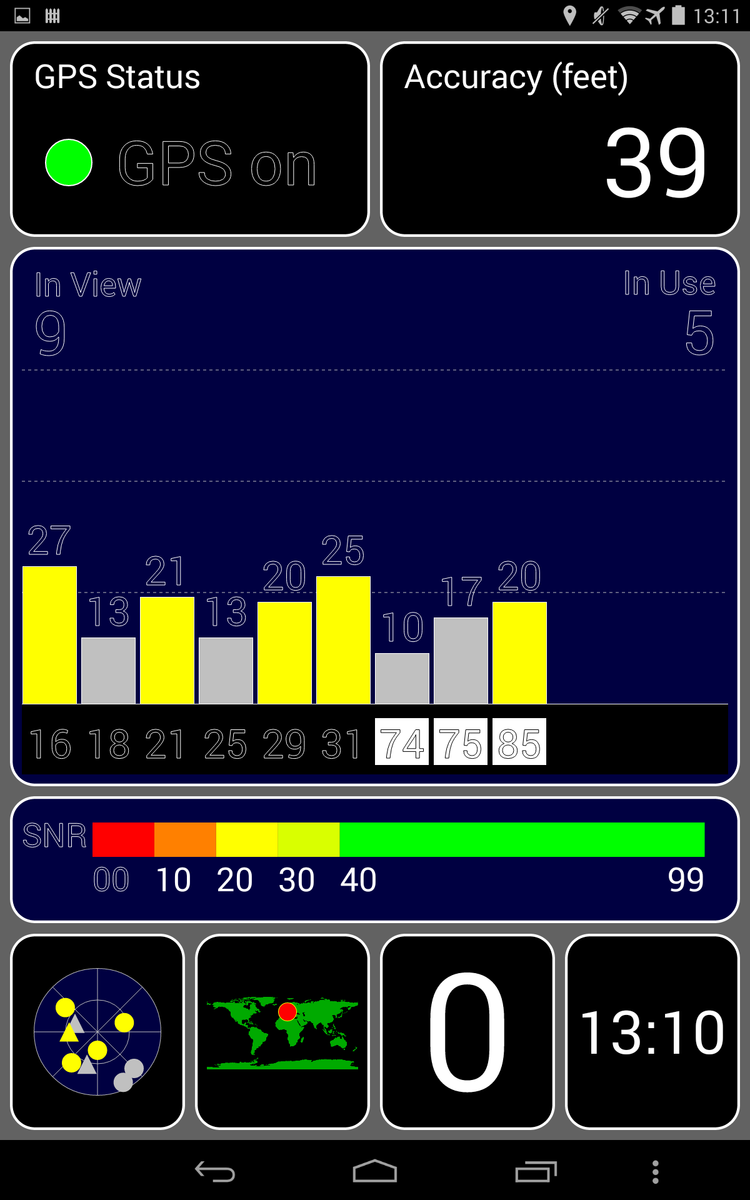Open the time tile showing 13:10
The width and height of the screenshot is (750, 1200).
pos(652,1032)
